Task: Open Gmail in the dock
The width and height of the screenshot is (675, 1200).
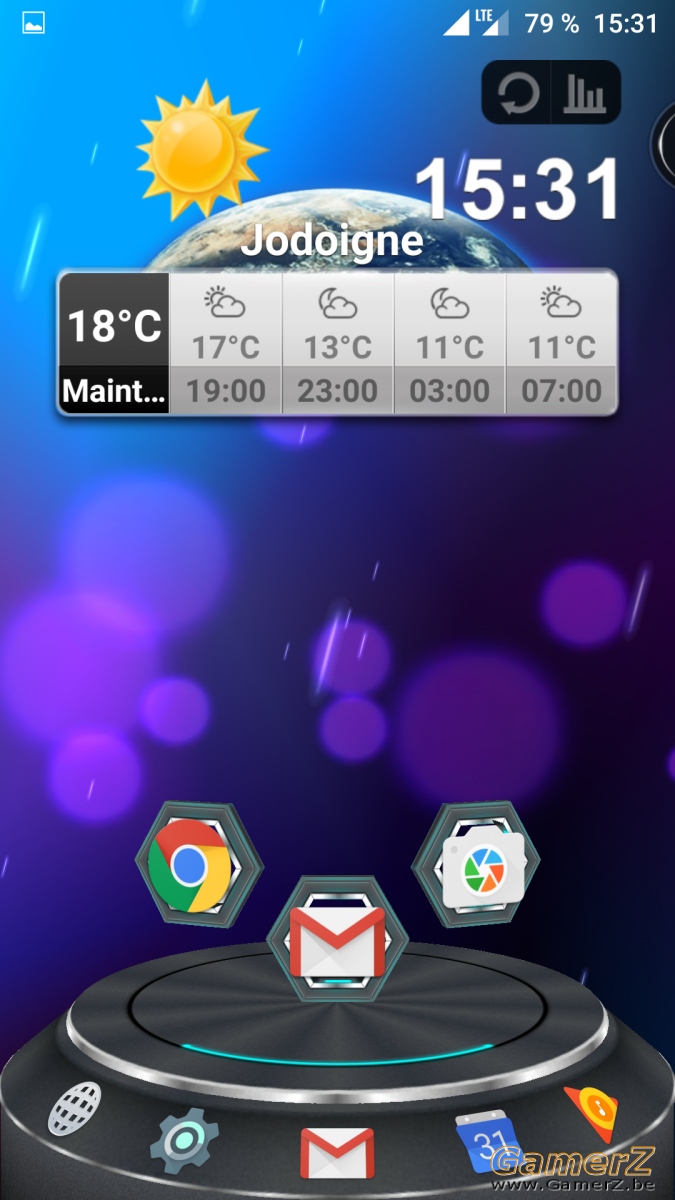Action: click(x=338, y=1152)
